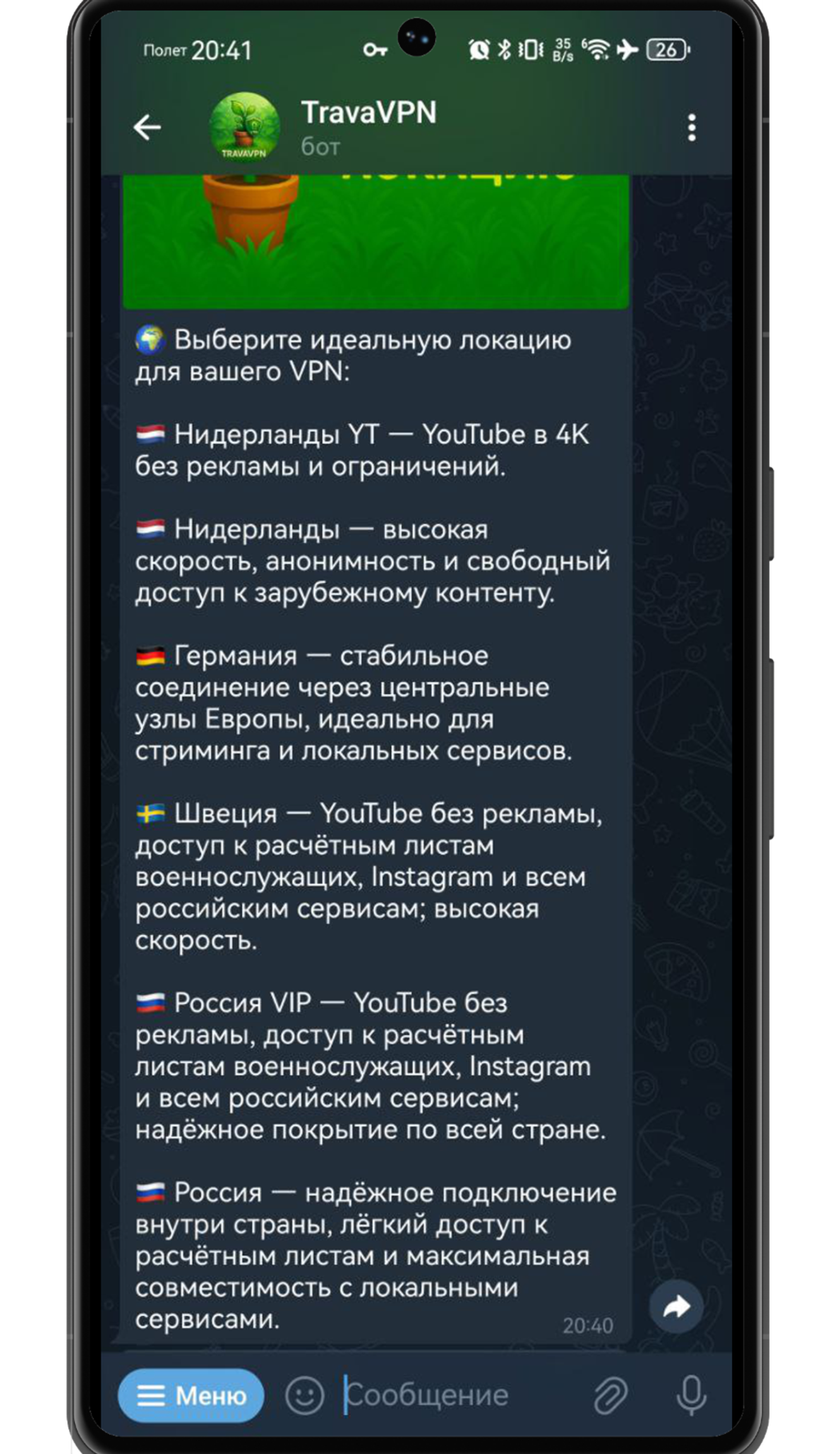Screen dimensions: 840x1454
Task: Go back from the TravaVPN chat
Action: coord(146,127)
